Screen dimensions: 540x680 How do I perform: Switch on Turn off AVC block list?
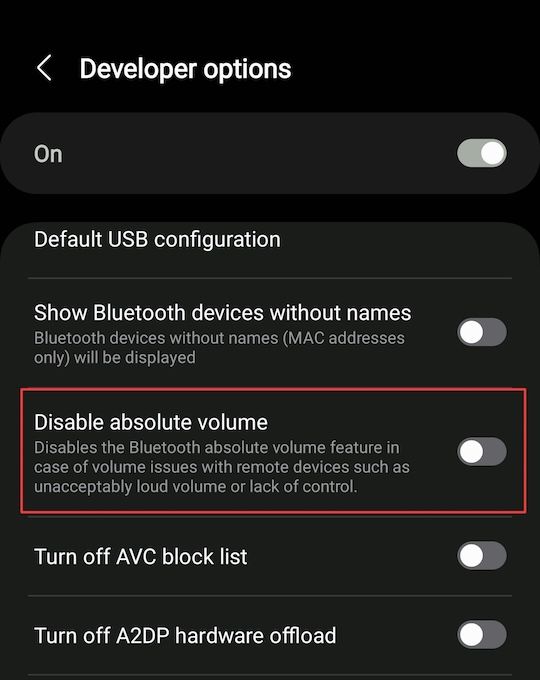[x=481, y=556]
